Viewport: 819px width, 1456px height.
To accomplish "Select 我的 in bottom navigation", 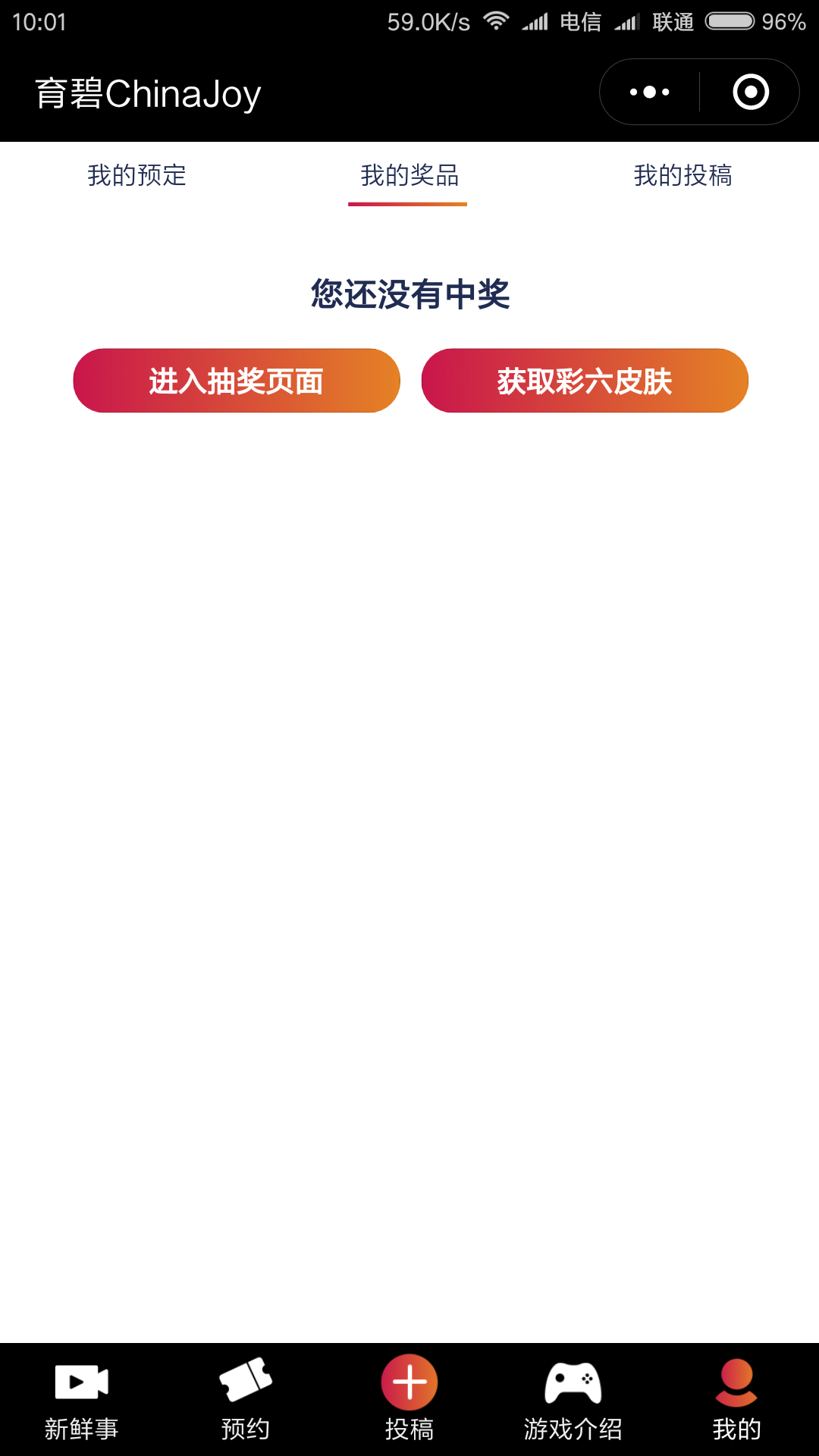I will pyautogui.click(x=736, y=1399).
